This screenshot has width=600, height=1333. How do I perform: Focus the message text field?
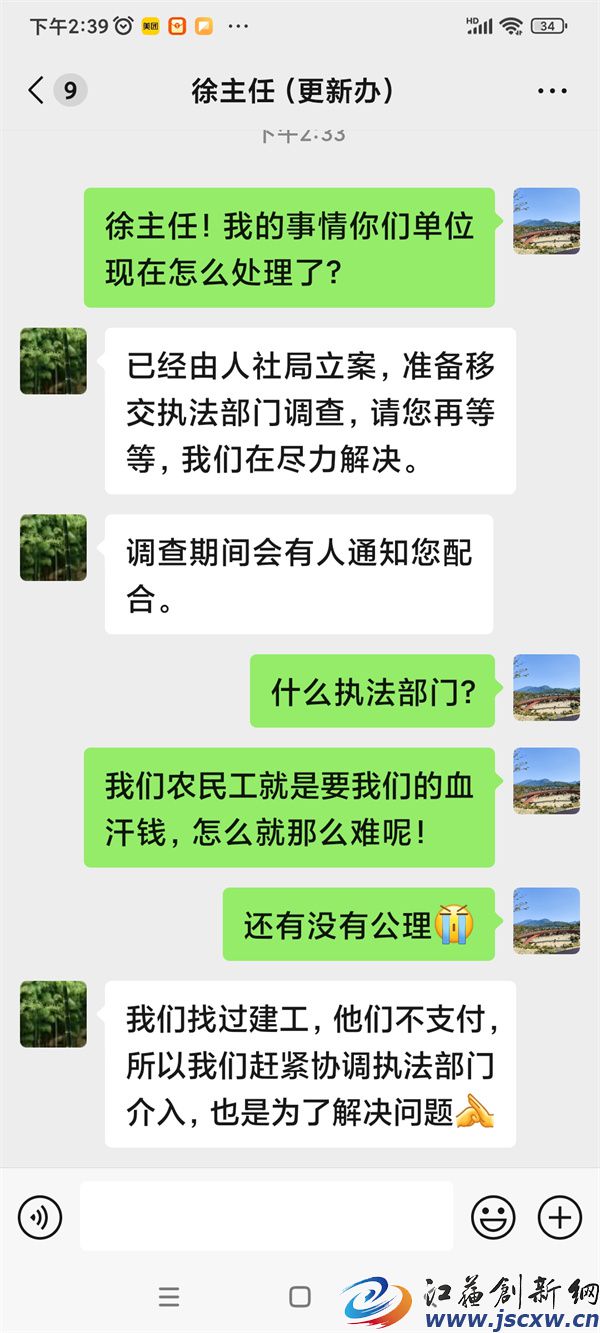[266, 1216]
